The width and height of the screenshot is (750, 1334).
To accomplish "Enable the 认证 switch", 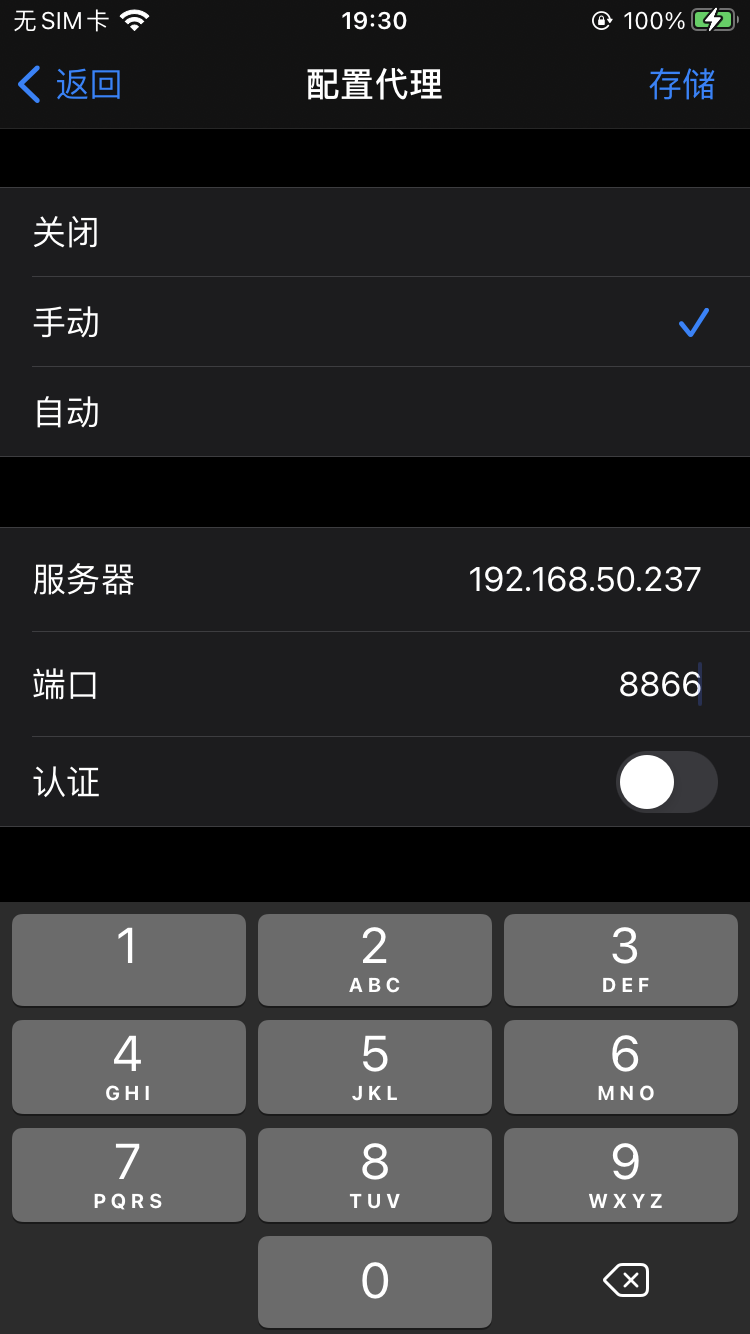I will [x=666, y=782].
